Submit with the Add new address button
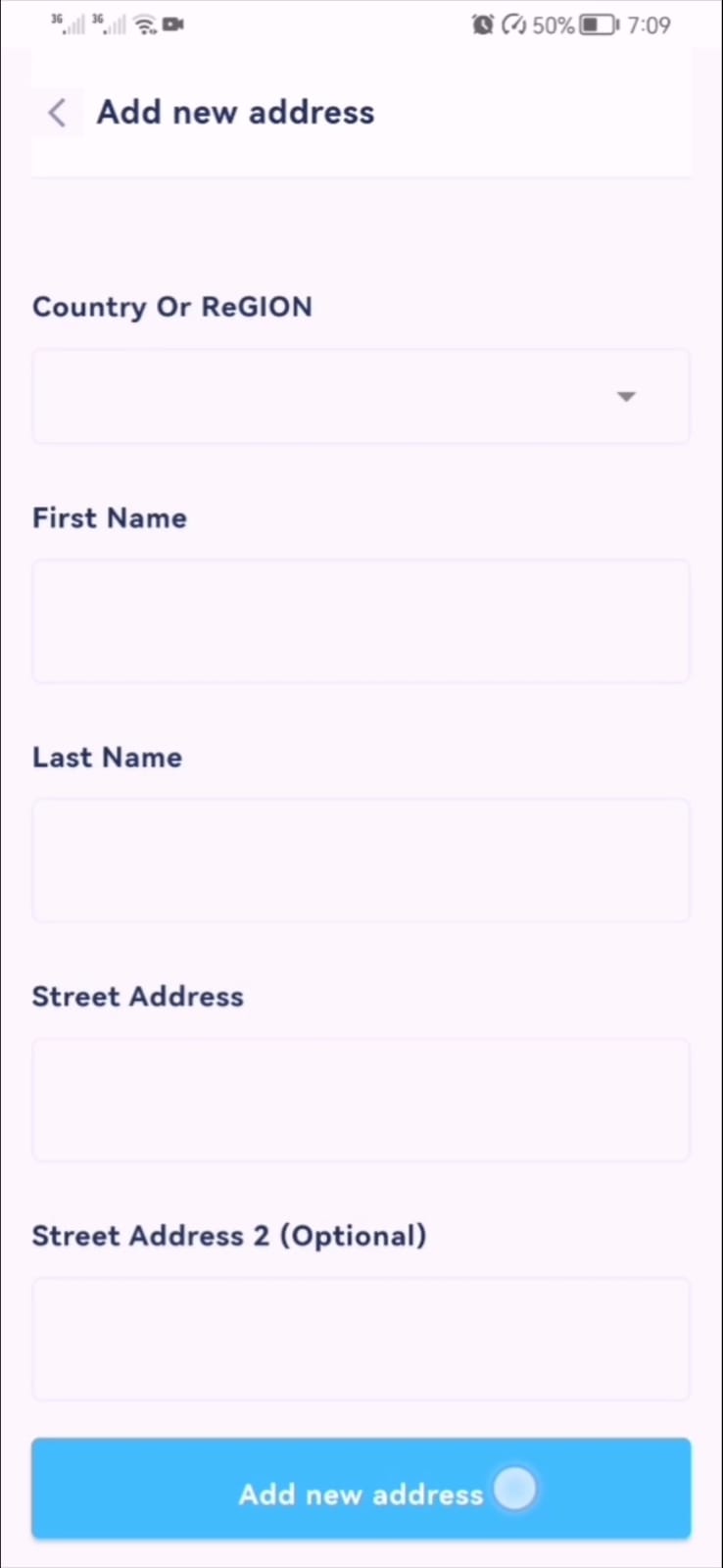The width and height of the screenshot is (723, 1568). (x=361, y=1489)
